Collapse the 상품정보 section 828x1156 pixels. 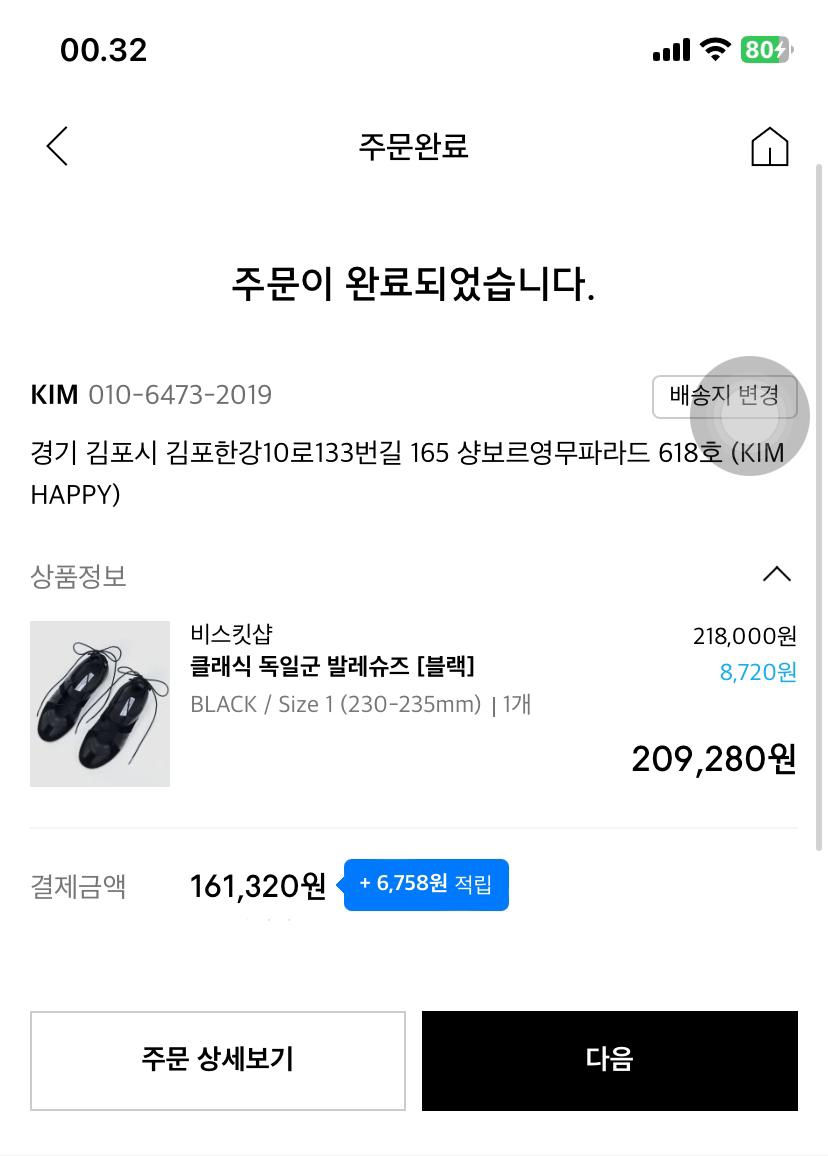[x=776, y=574]
